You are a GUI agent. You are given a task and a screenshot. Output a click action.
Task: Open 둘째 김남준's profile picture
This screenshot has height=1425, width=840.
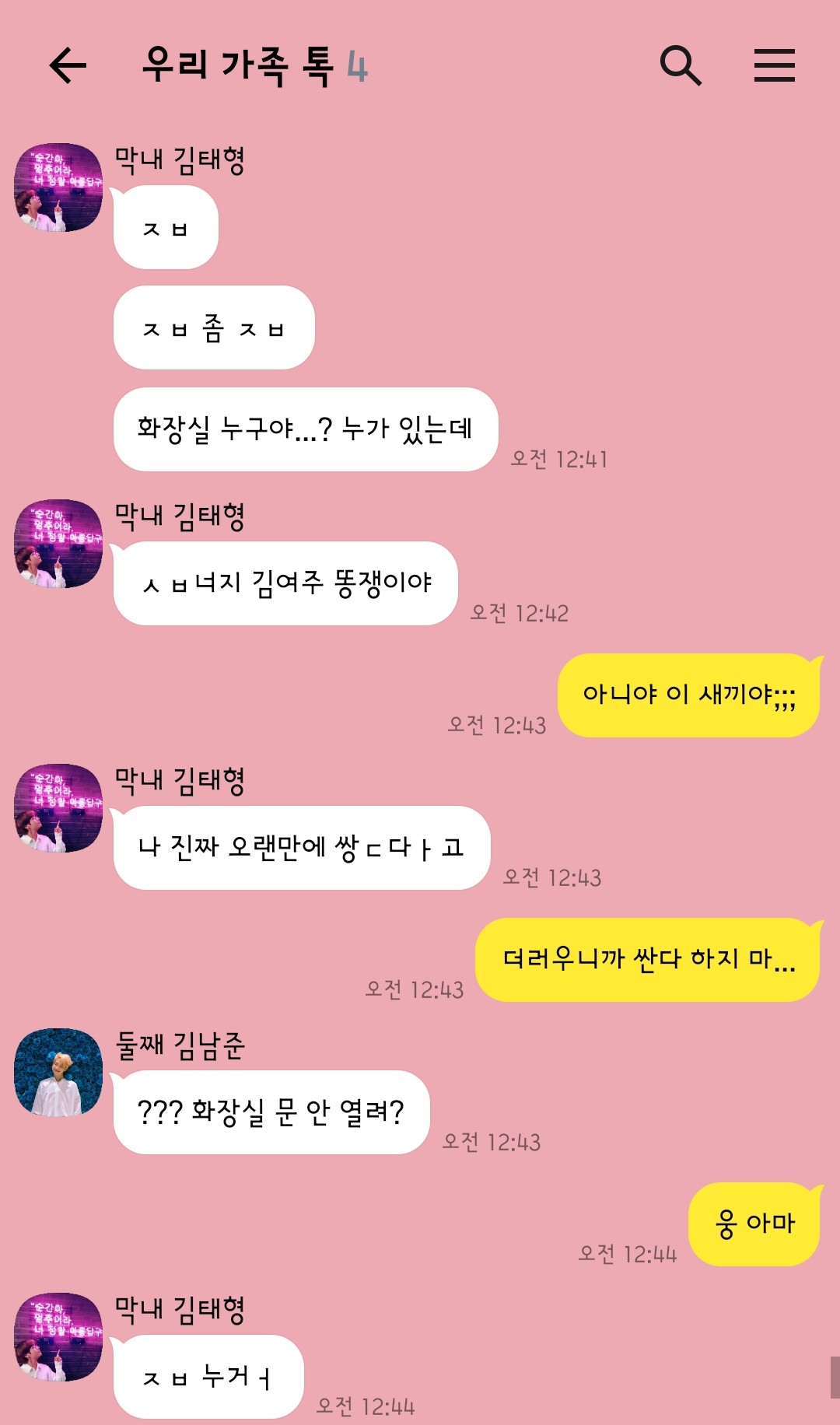click(58, 1073)
